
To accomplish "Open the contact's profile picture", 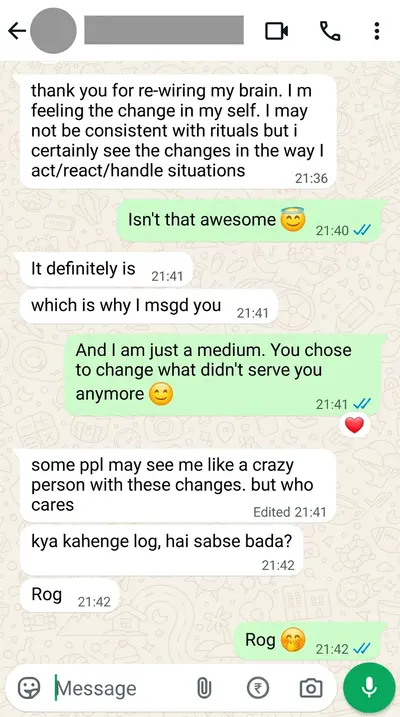I will 53,31.
